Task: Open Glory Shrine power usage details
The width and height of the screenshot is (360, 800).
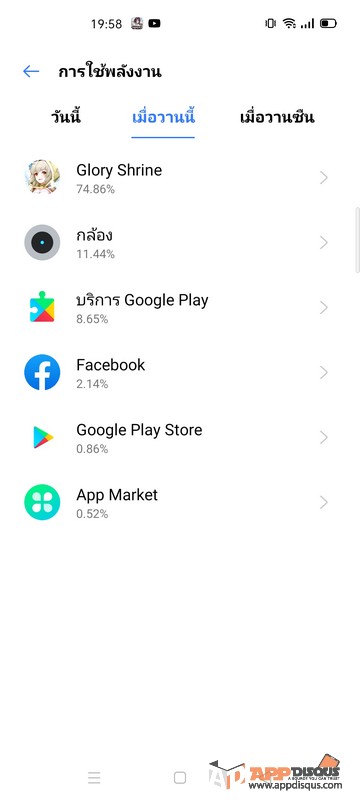Action: click(180, 178)
